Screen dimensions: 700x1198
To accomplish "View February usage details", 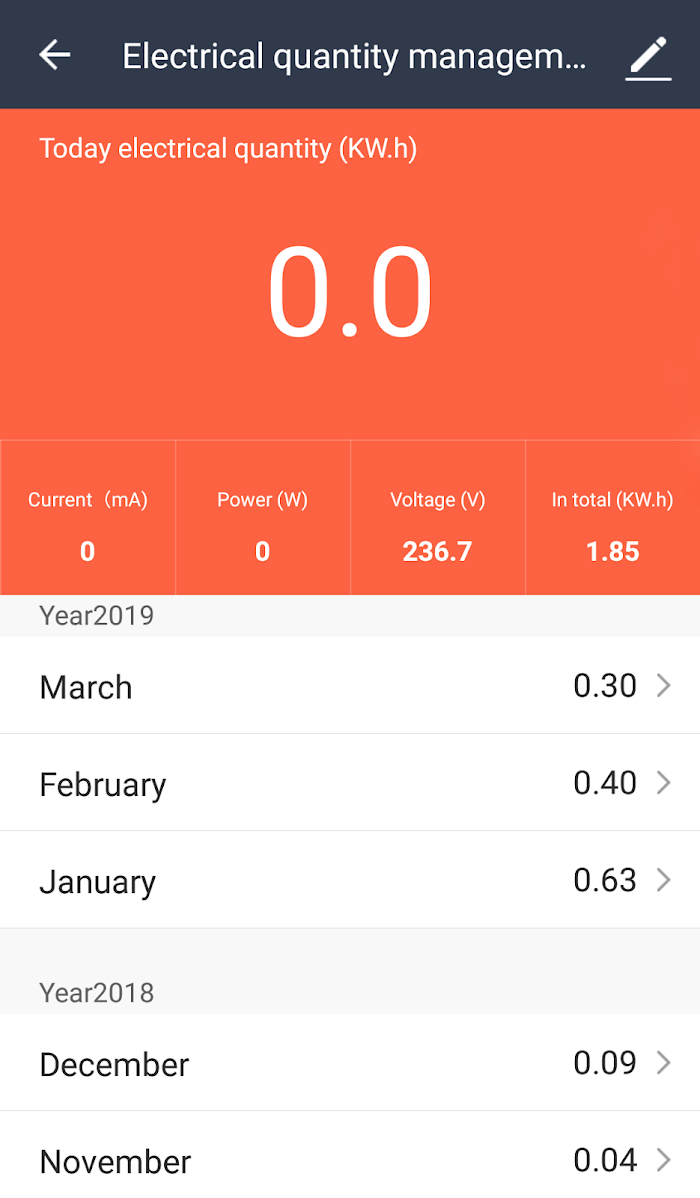I will pyautogui.click(x=350, y=782).
